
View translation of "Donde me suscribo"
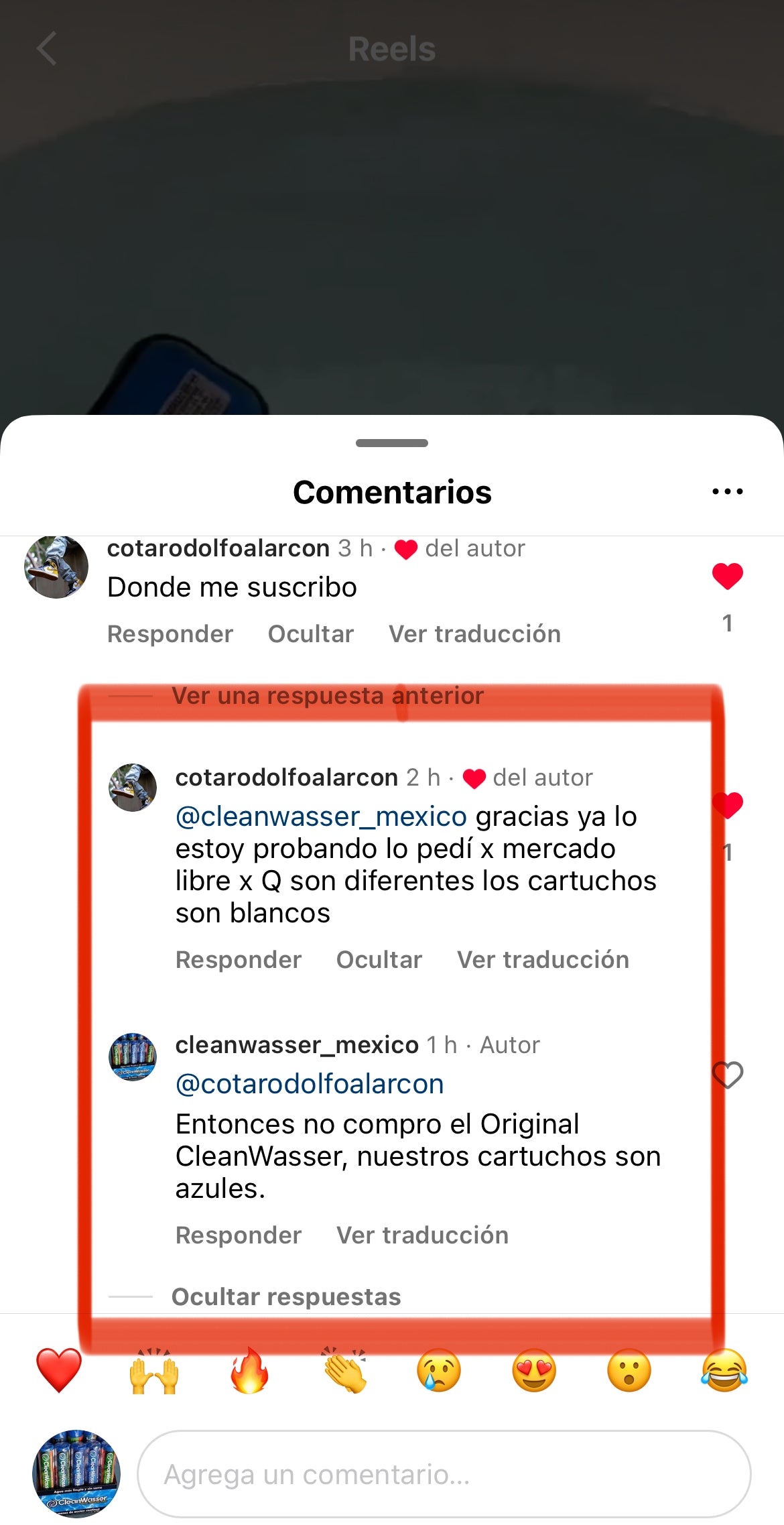point(474,634)
